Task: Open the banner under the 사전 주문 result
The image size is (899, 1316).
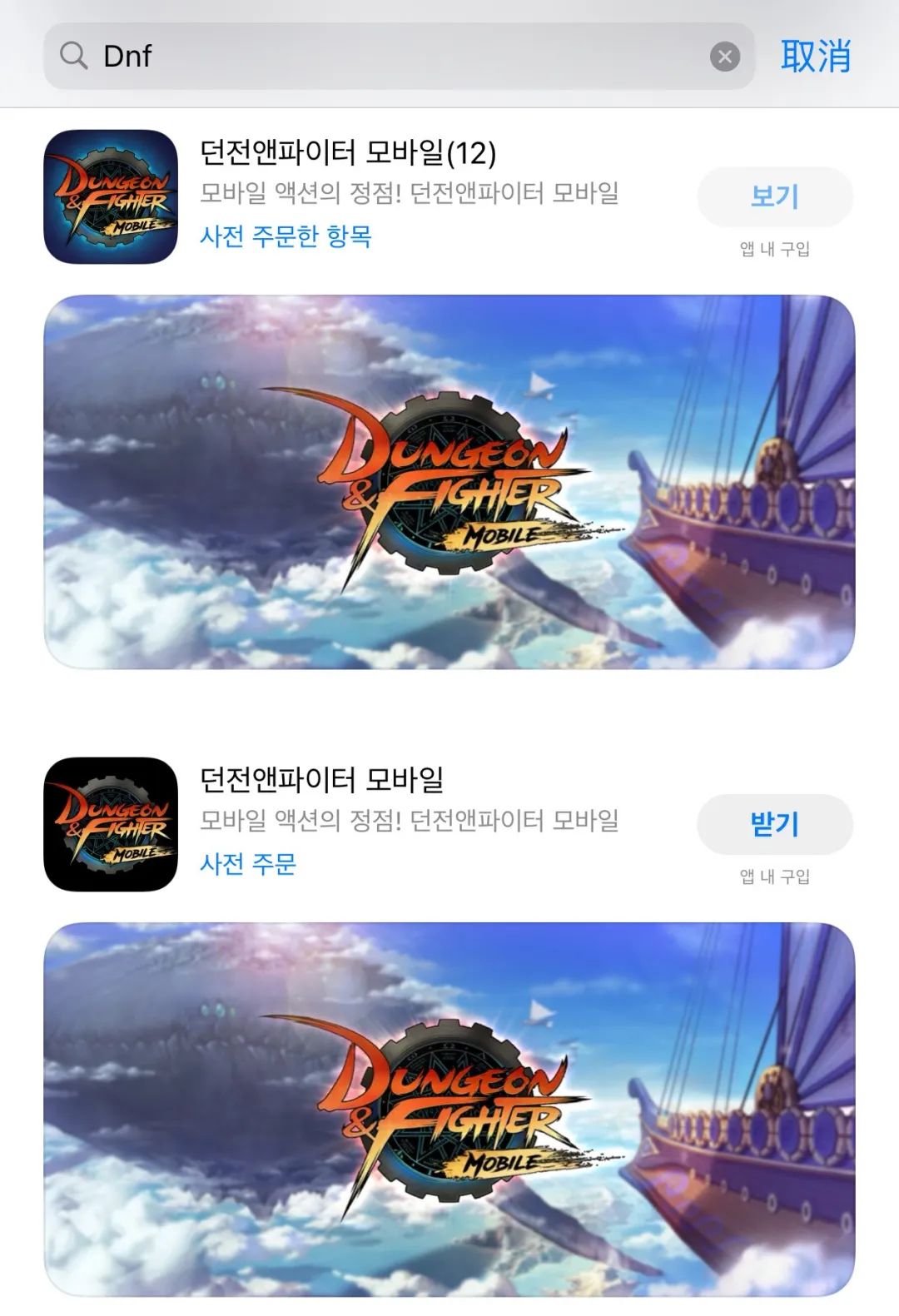Action: point(449,1109)
